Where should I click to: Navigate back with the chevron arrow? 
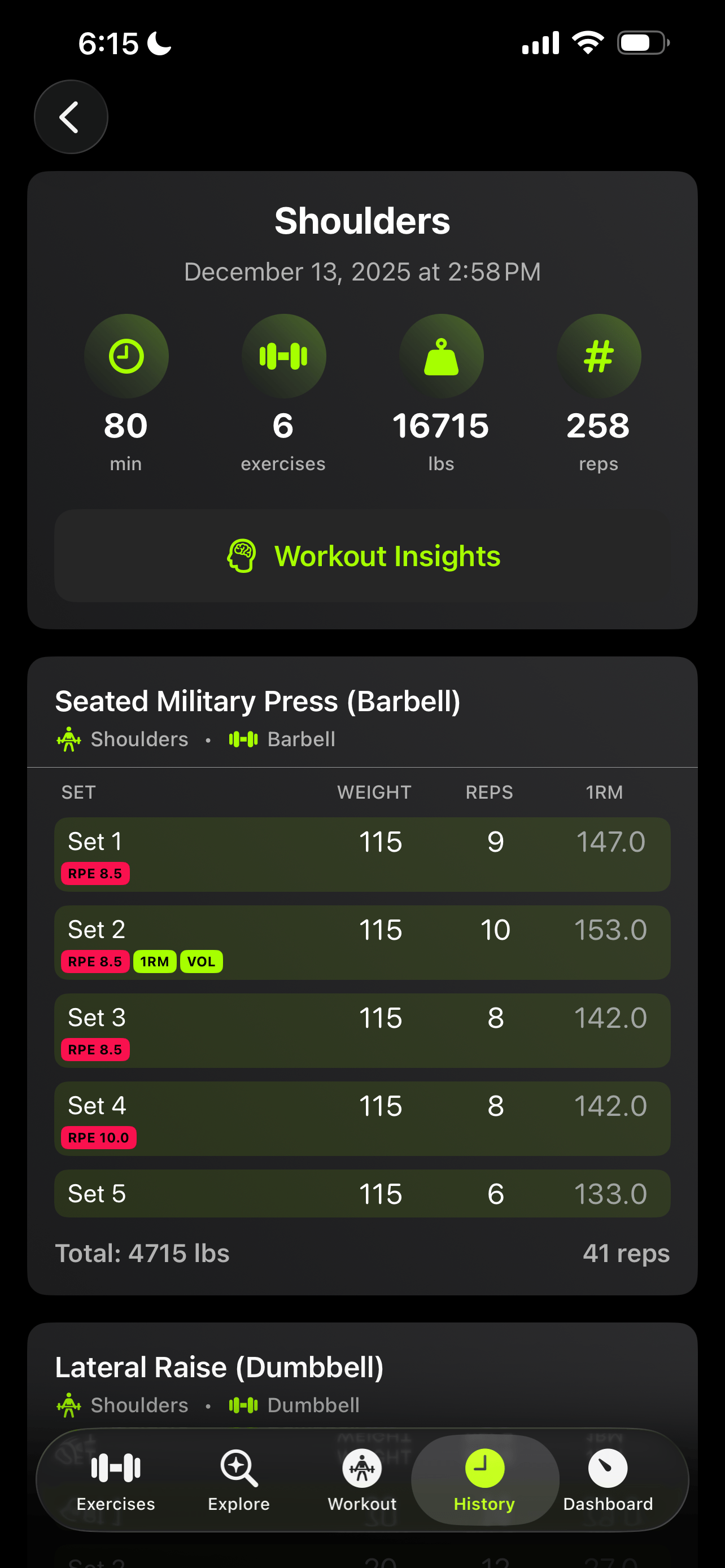tap(71, 117)
